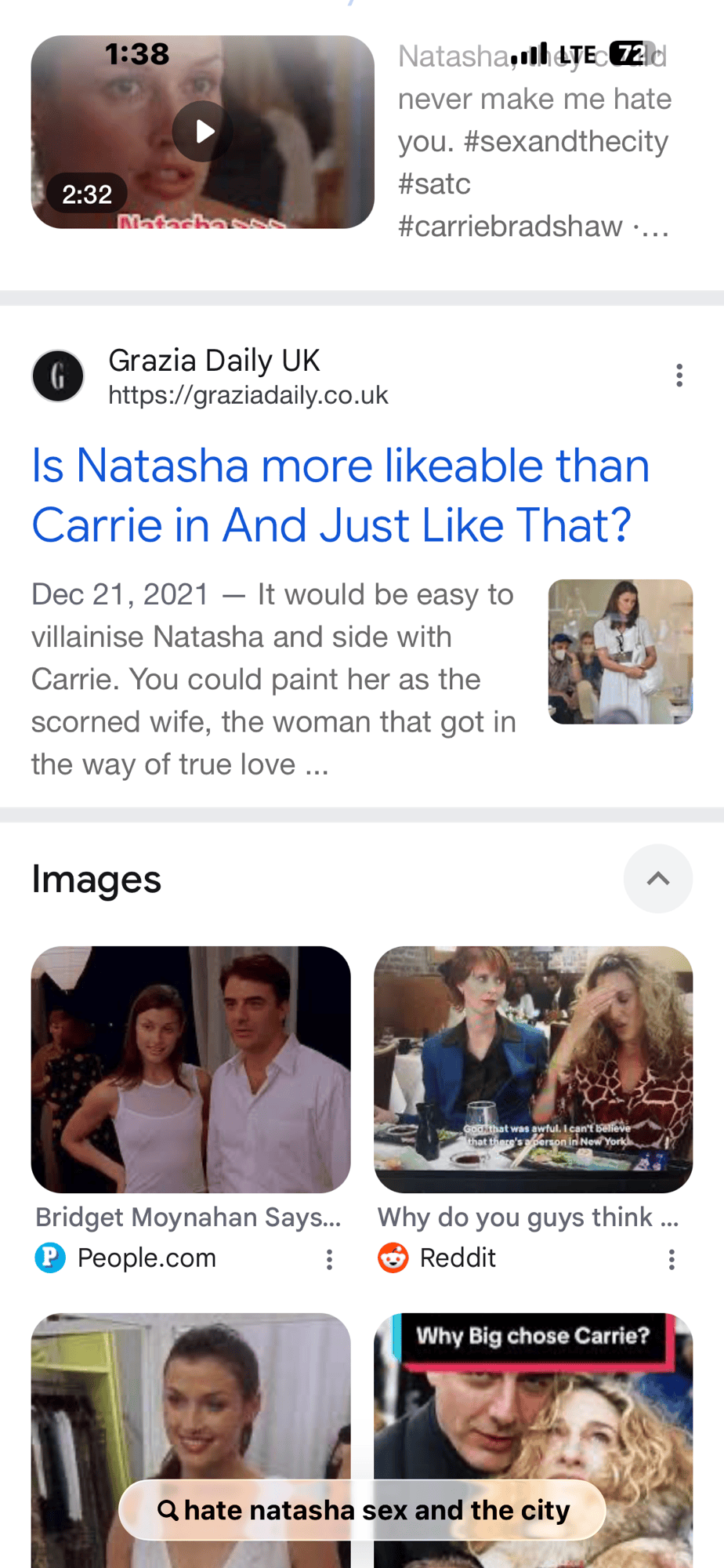Open options for the People.com image
Viewport: 724px width, 1568px height.
[329, 1259]
